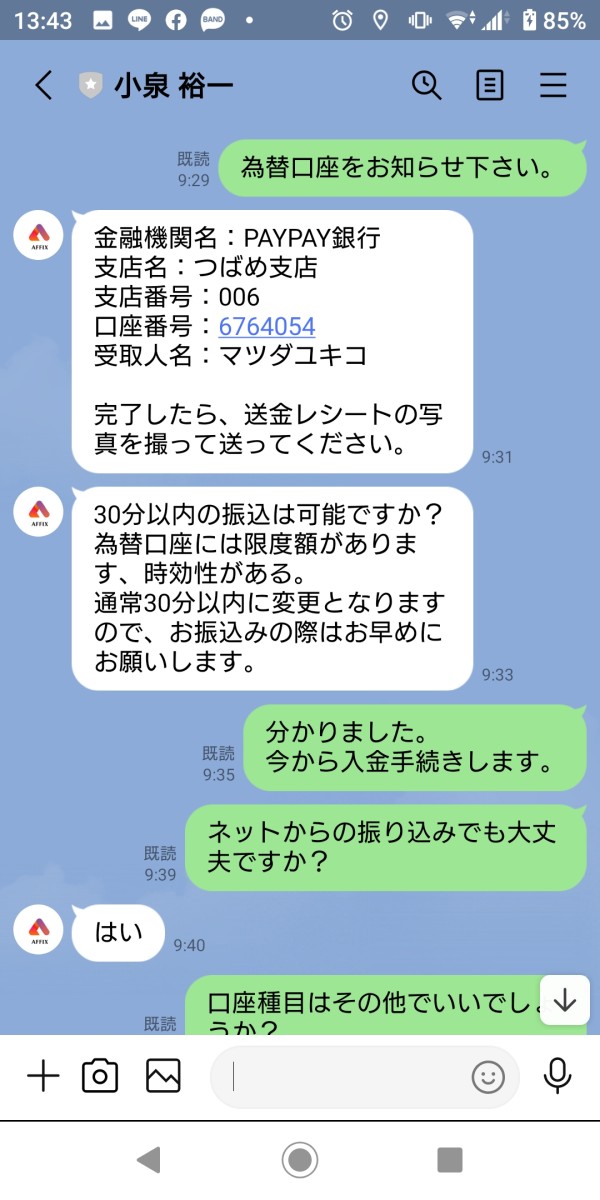Open the camera to take a photo
600x1200 pixels.
[x=100, y=1076]
